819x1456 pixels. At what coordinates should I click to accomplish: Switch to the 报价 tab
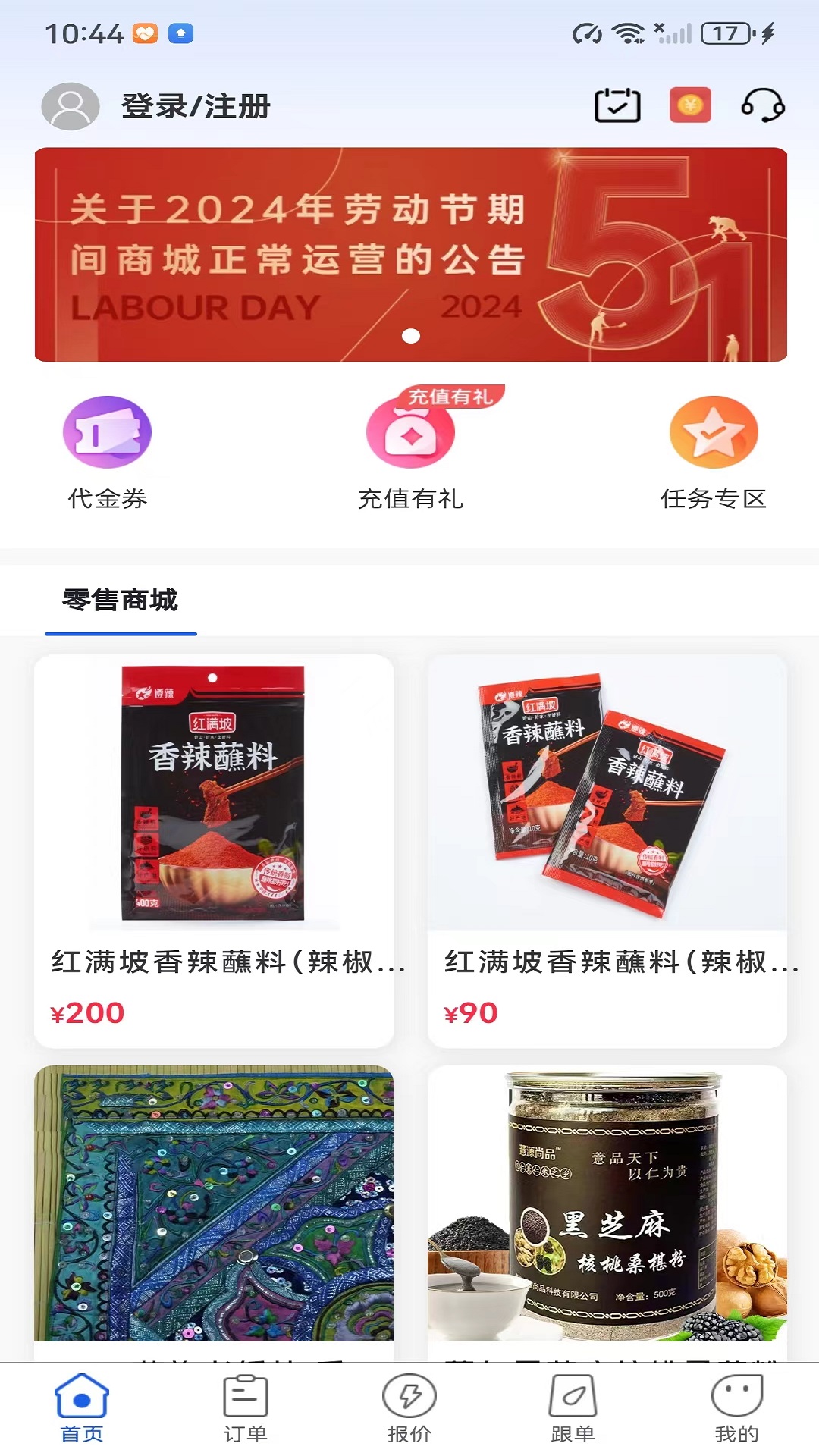(409, 1408)
